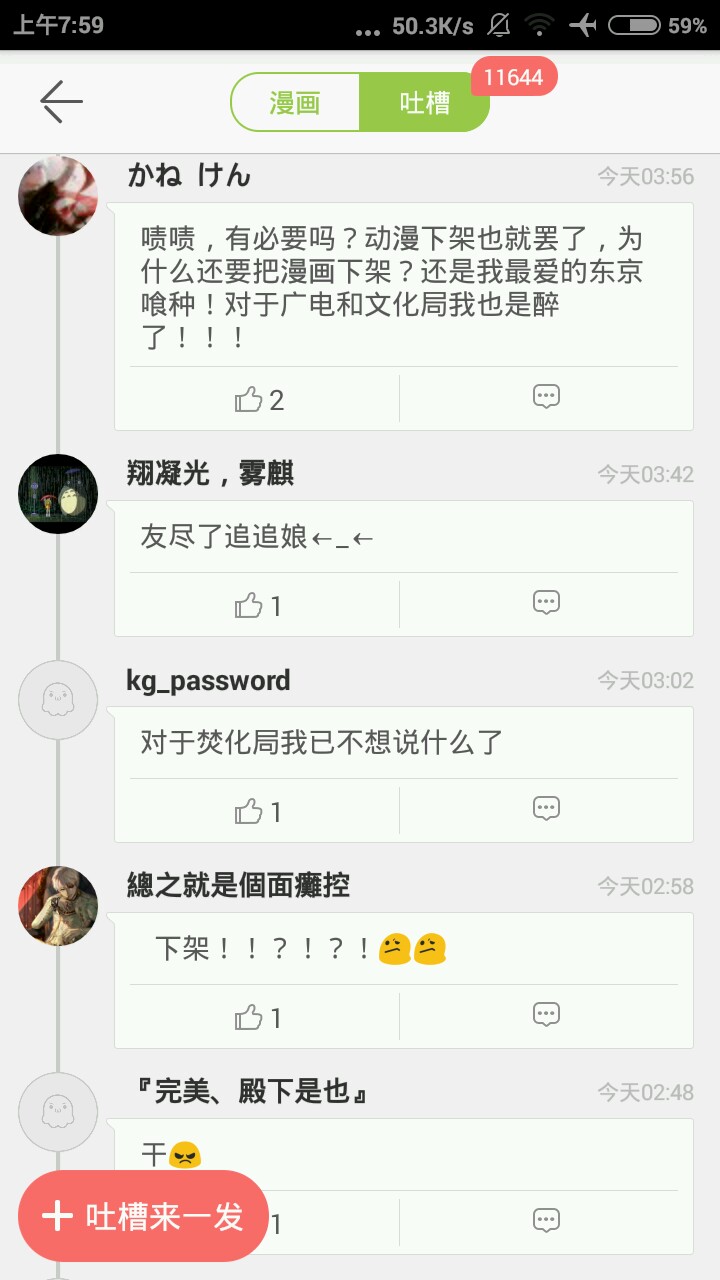Reply to 『完美、殿下是也』's comment

[x=545, y=1220]
